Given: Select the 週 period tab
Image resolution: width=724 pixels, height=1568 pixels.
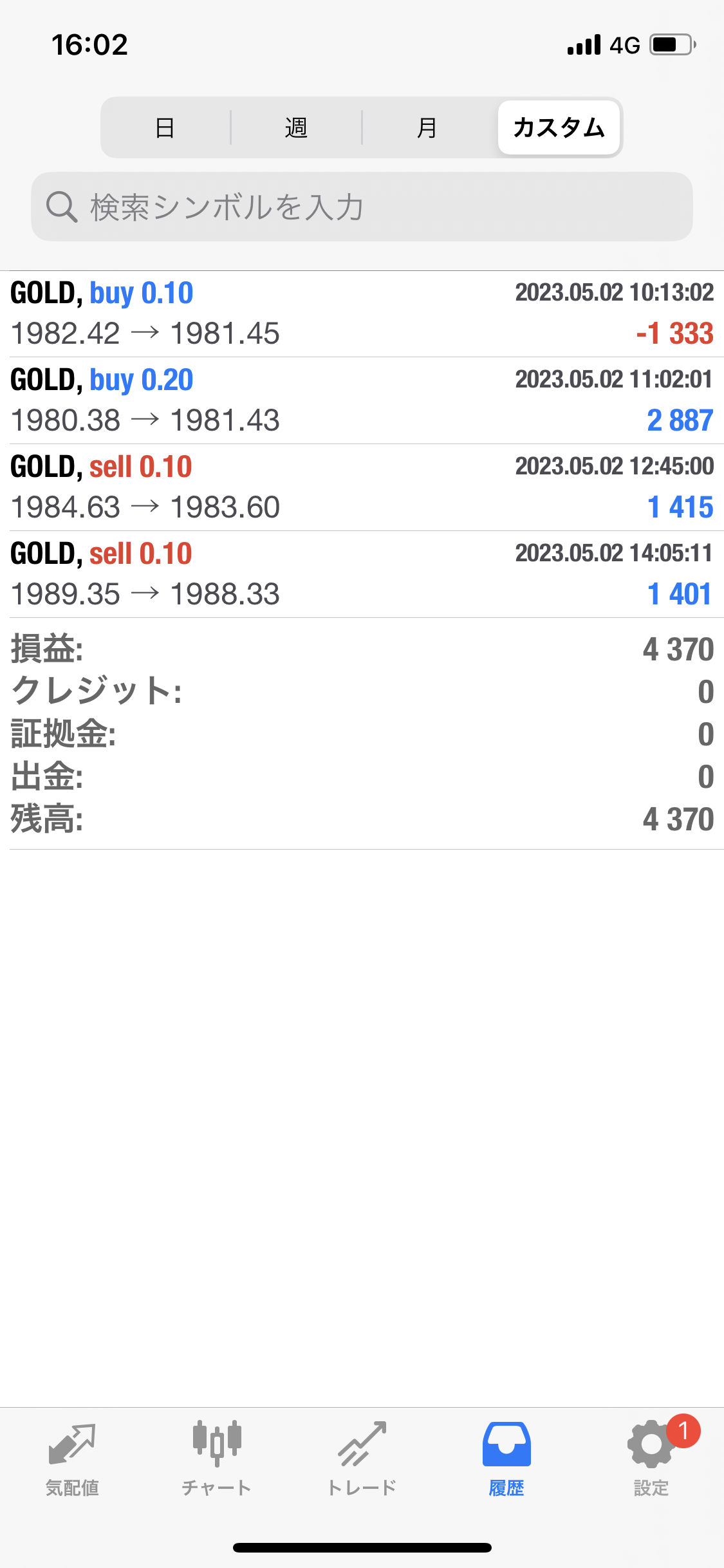Looking at the screenshot, I should coord(296,127).
